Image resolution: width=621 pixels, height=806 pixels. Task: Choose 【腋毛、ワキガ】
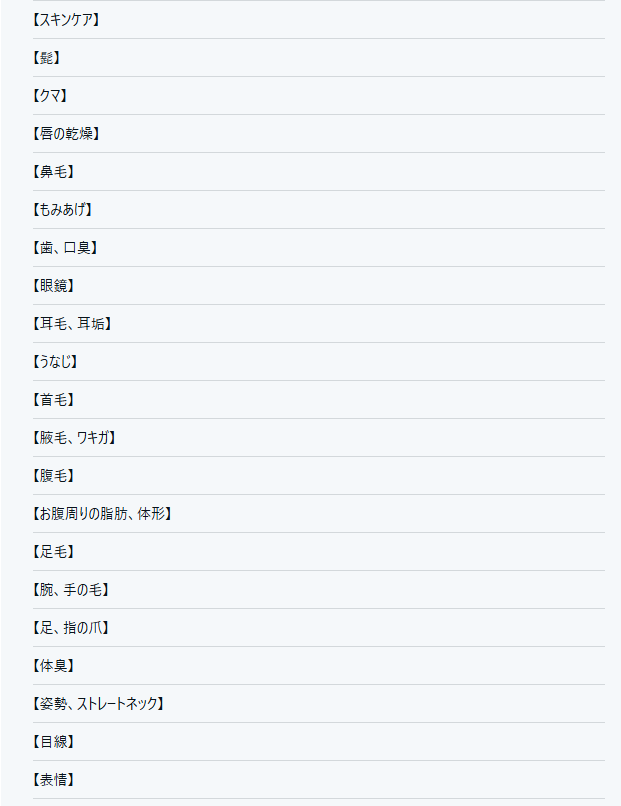[x=74, y=438]
